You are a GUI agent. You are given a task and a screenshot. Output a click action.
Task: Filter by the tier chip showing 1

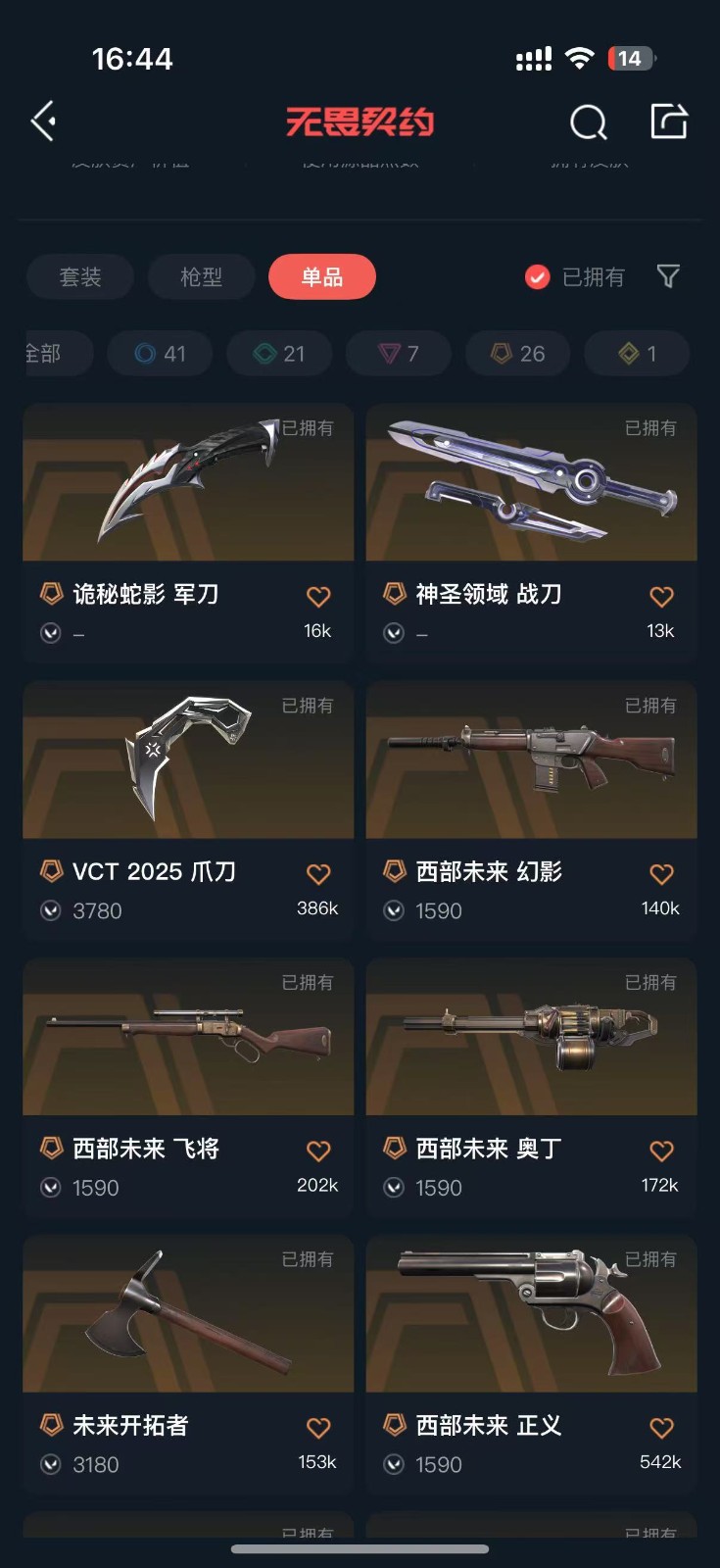(637, 354)
